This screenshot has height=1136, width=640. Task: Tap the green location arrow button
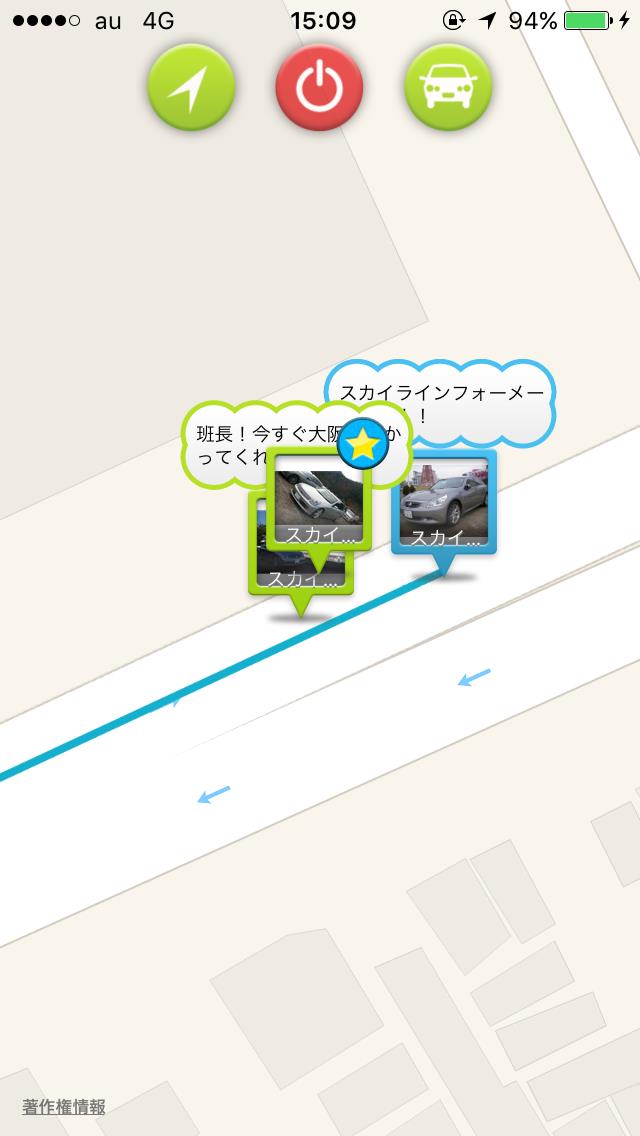191,87
